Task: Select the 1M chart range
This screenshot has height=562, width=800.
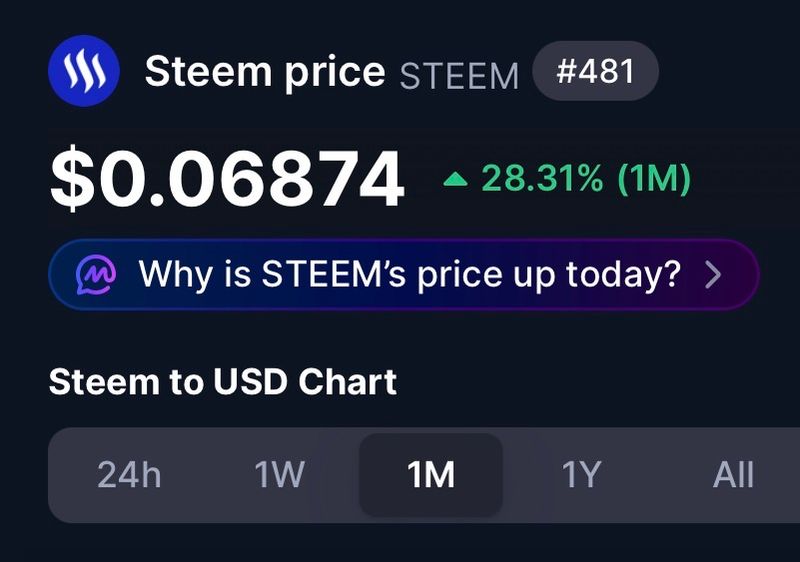Action: (431, 475)
